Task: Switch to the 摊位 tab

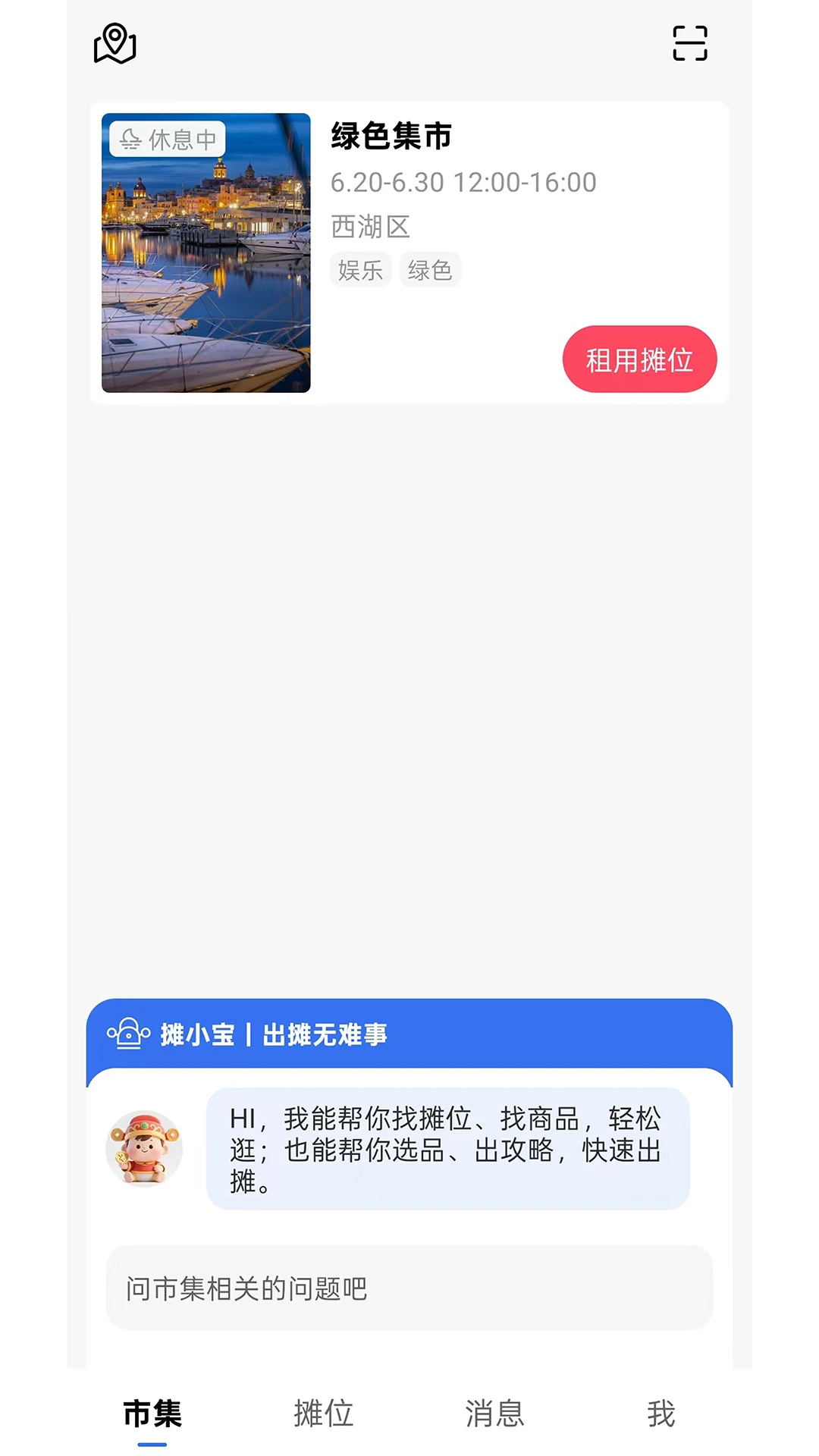Action: [323, 1413]
